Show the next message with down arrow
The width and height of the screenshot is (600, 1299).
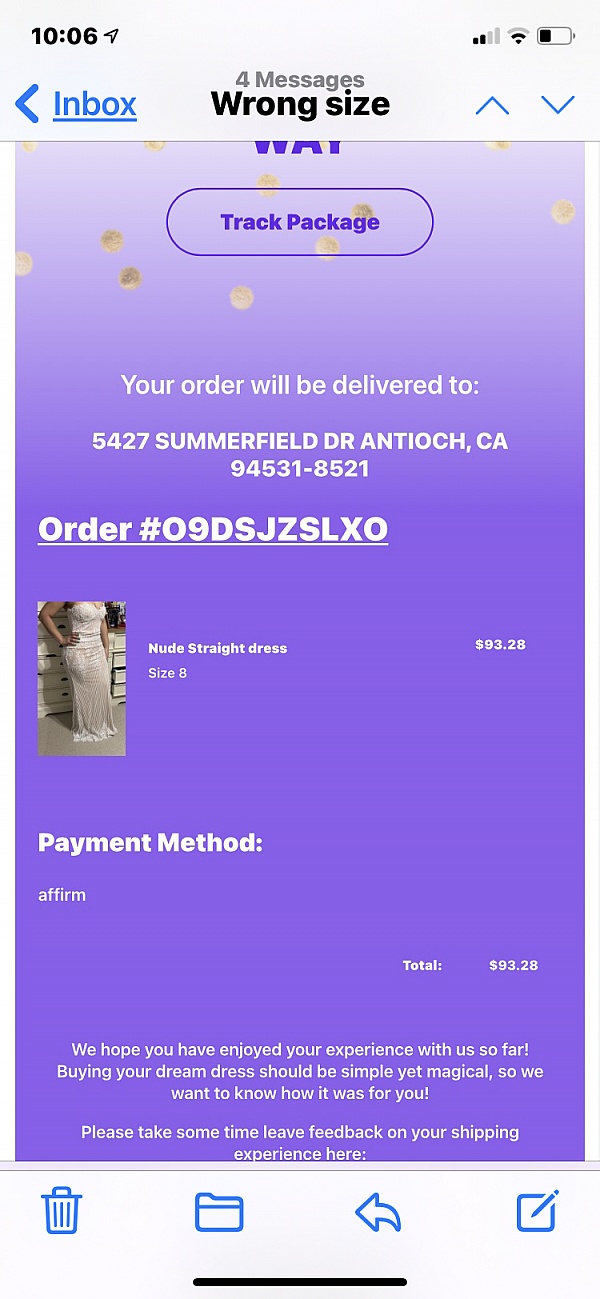pyautogui.click(x=557, y=105)
